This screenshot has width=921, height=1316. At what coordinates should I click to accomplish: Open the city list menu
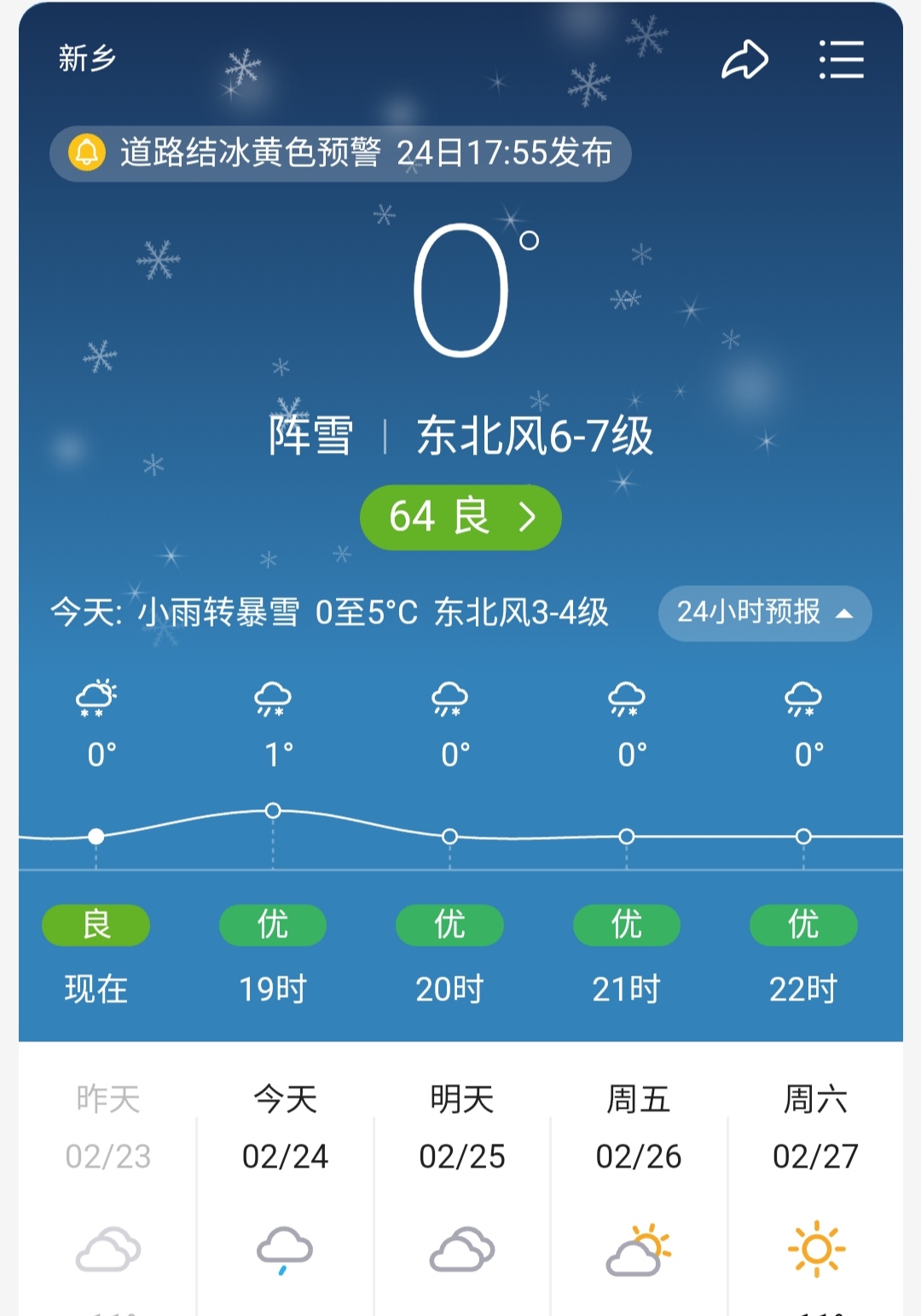[841, 61]
